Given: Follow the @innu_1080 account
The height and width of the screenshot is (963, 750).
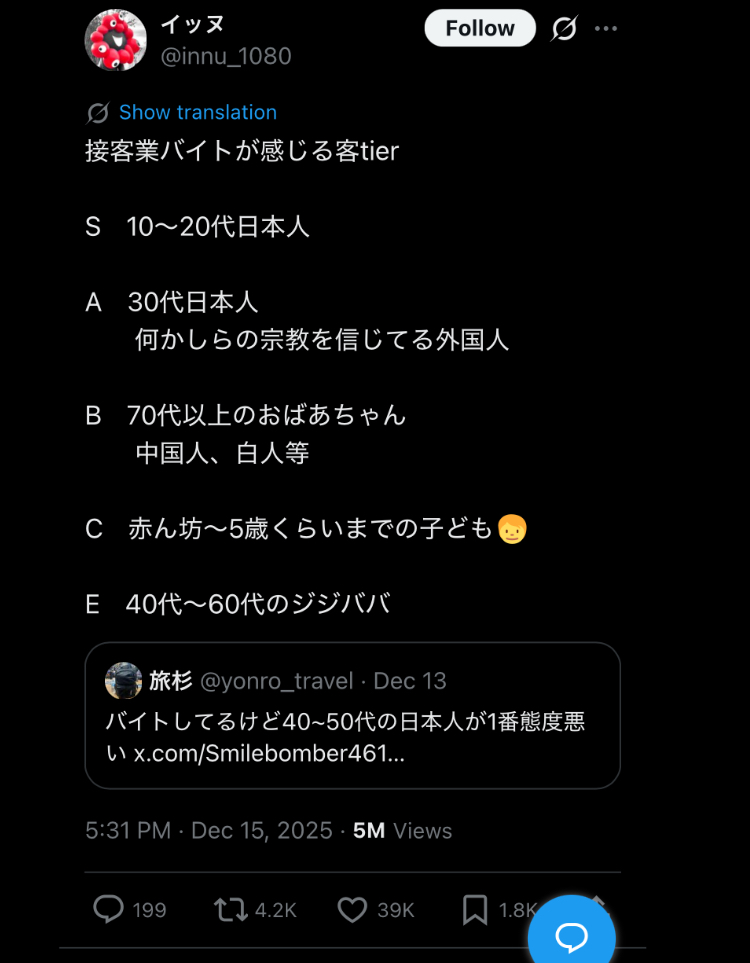Looking at the screenshot, I should (479, 29).
